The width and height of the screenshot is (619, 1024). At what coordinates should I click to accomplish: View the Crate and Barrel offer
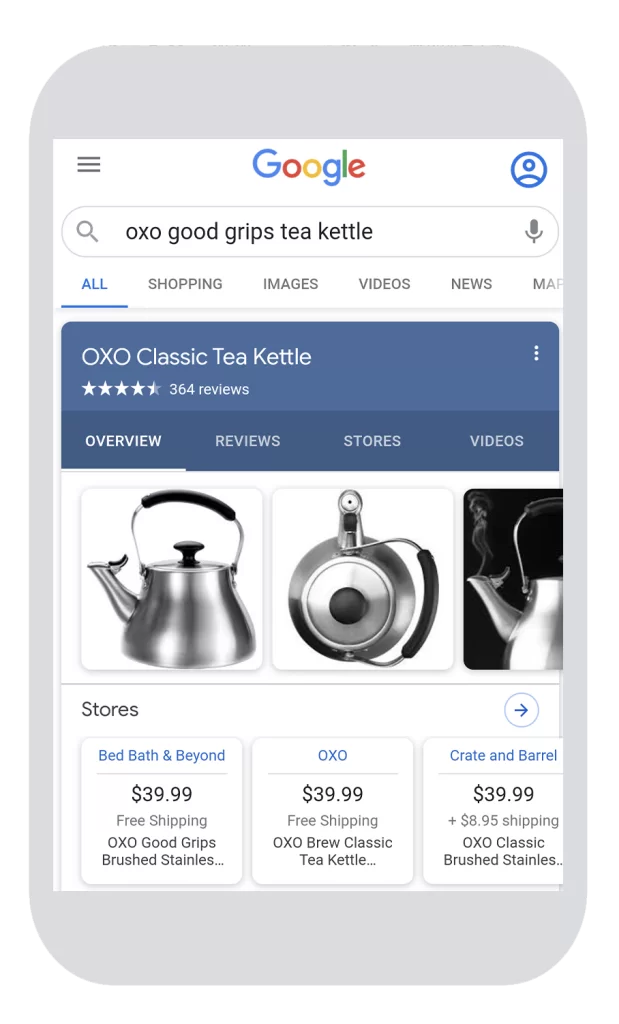[496, 810]
